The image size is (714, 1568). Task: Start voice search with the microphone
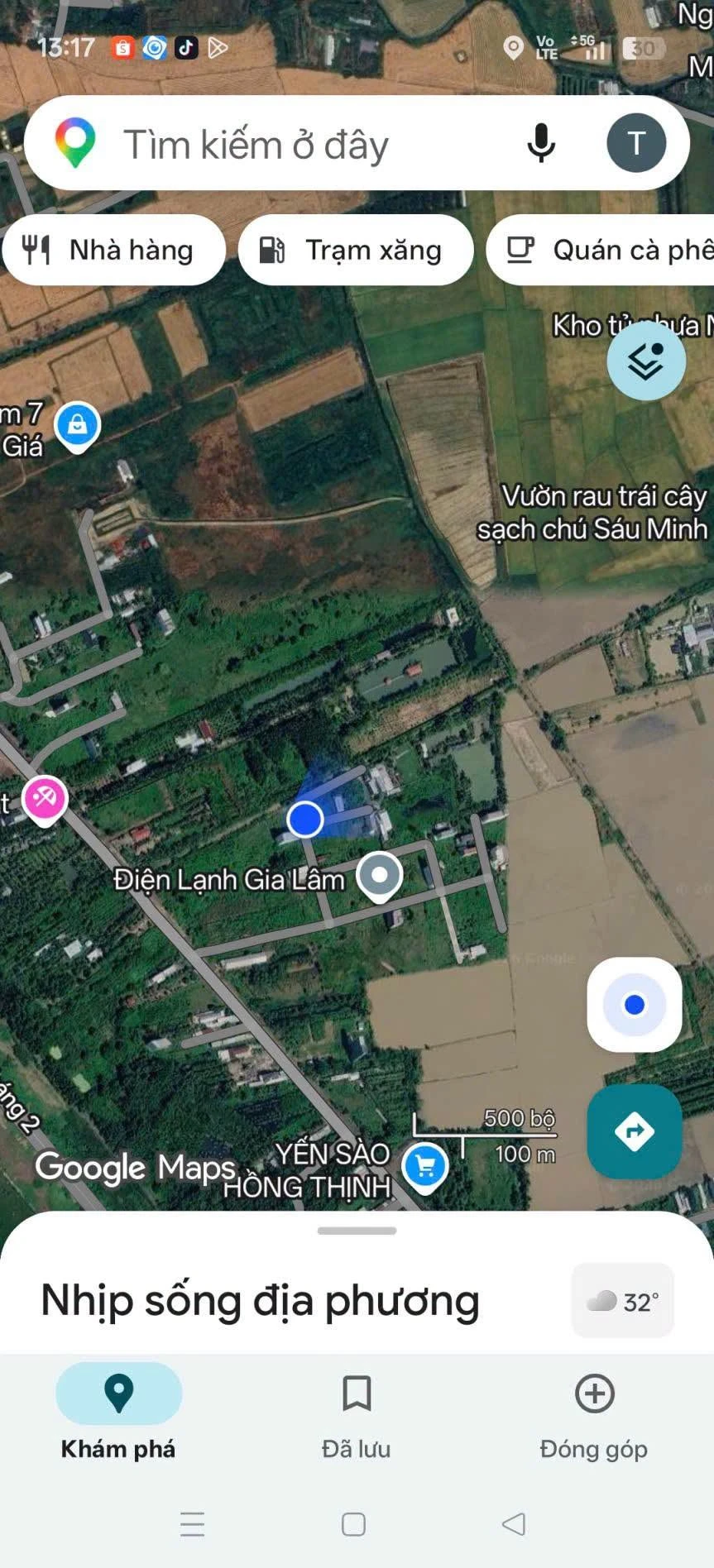(541, 143)
